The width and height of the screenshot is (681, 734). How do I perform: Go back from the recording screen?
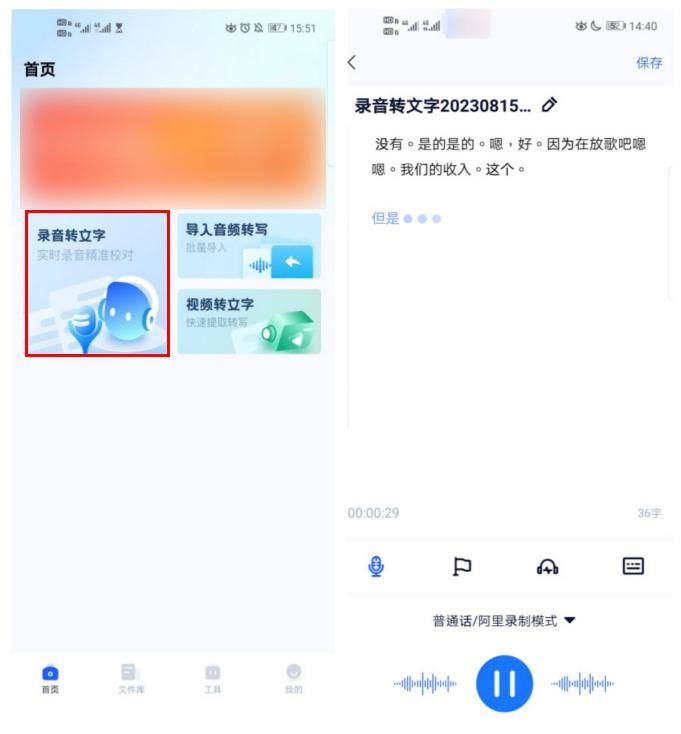[x=352, y=62]
